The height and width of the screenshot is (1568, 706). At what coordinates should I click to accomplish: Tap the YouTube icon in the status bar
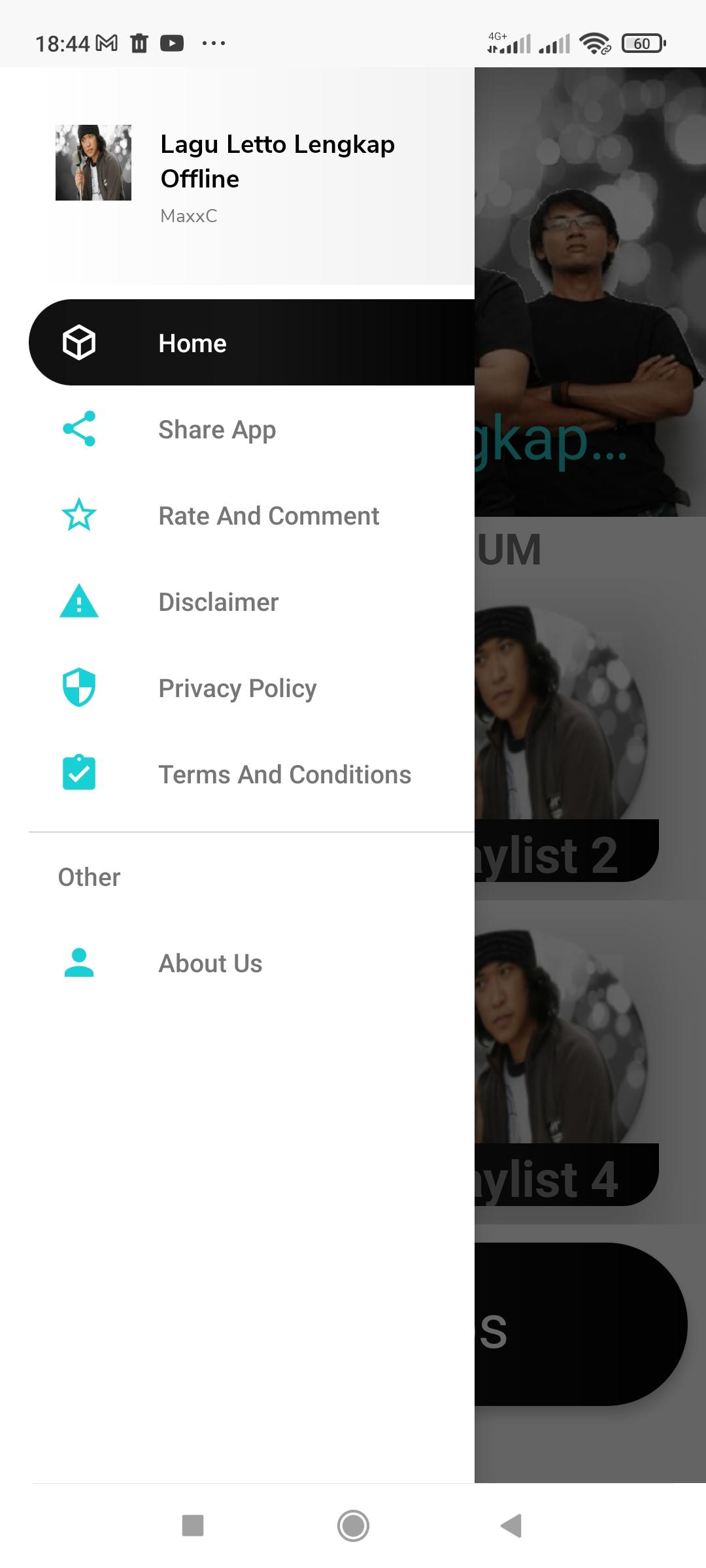(x=173, y=42)
